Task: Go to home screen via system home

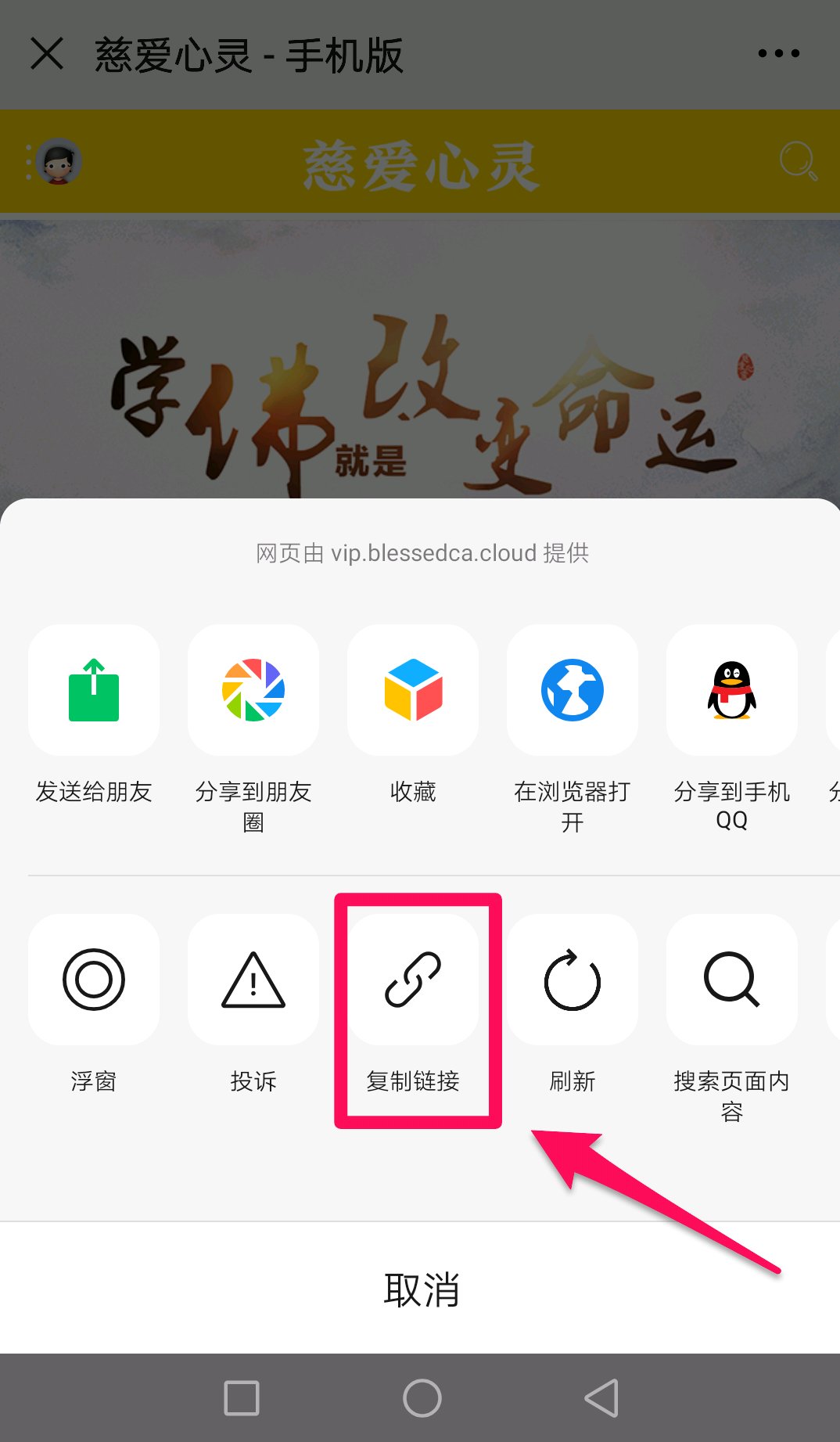Action: tap(422, 1398)
